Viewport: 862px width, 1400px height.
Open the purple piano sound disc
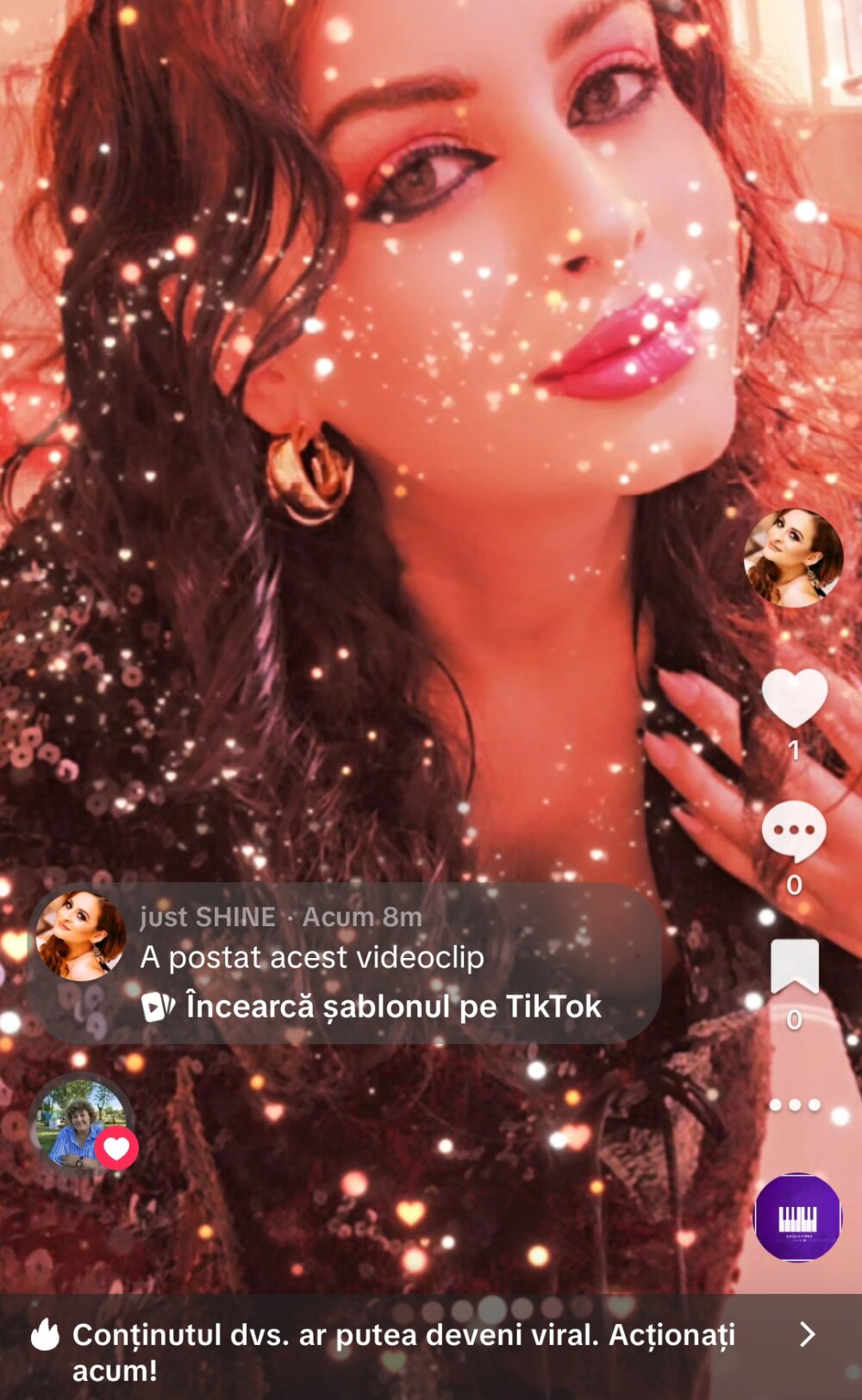(x=797, y=1217)
